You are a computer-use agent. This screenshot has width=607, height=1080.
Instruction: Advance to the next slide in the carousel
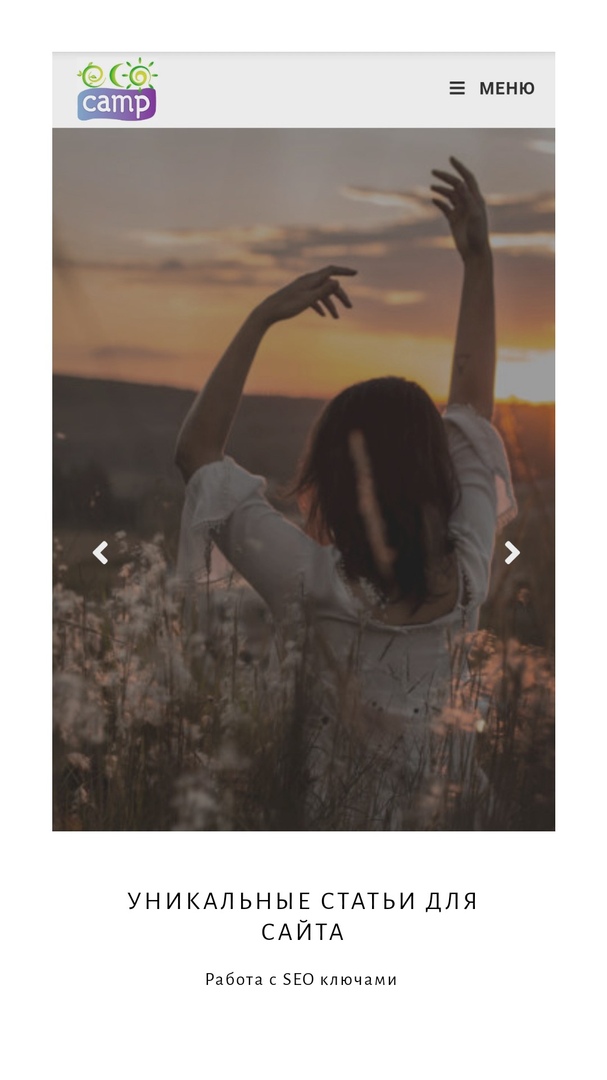pyautogui.click(x=512, y=553)
